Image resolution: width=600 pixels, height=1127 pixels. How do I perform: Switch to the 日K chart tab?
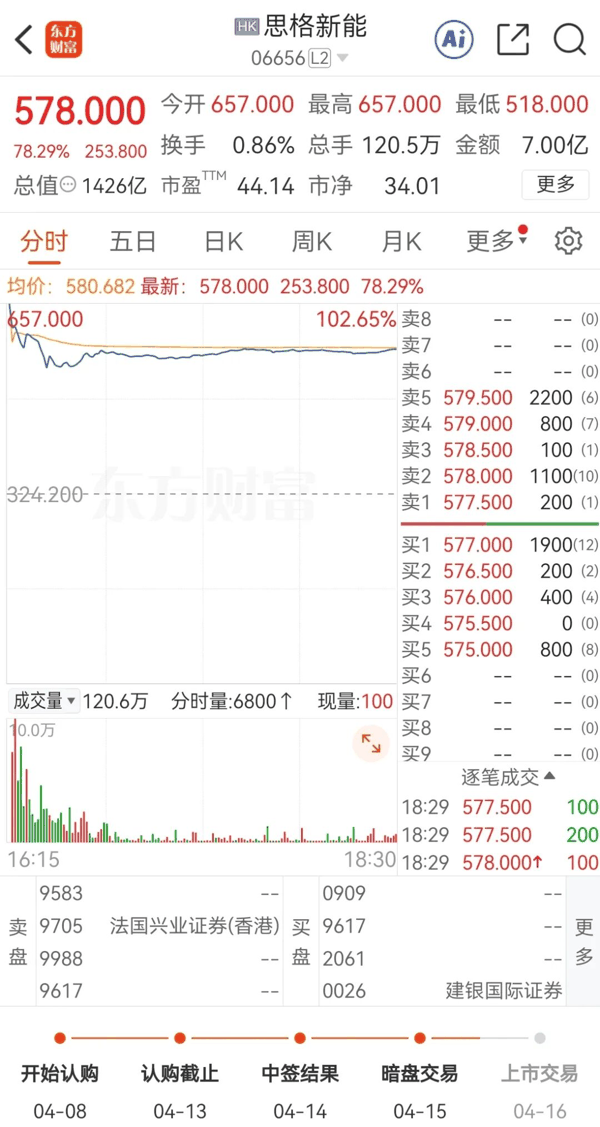click(x=223, y=241)
